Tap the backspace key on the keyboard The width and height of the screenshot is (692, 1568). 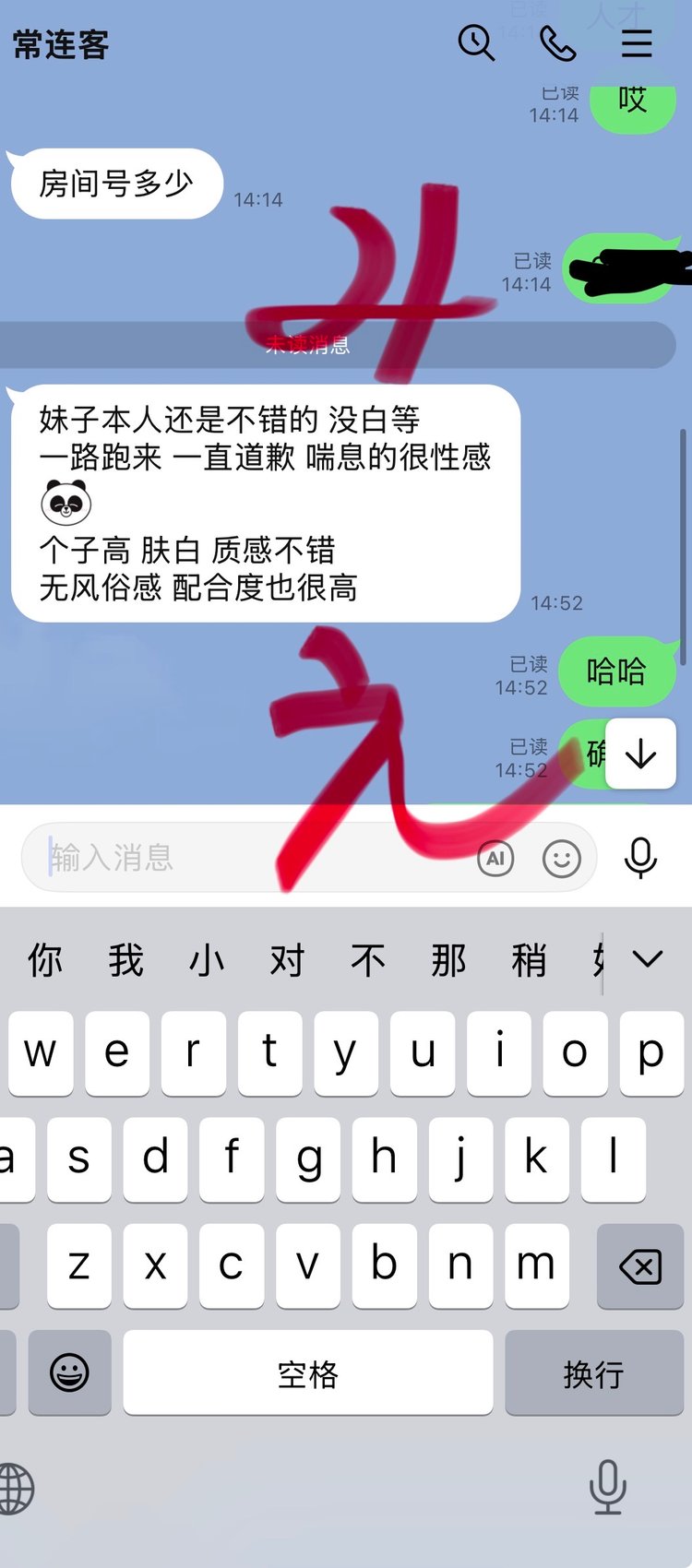point(639,1266)
